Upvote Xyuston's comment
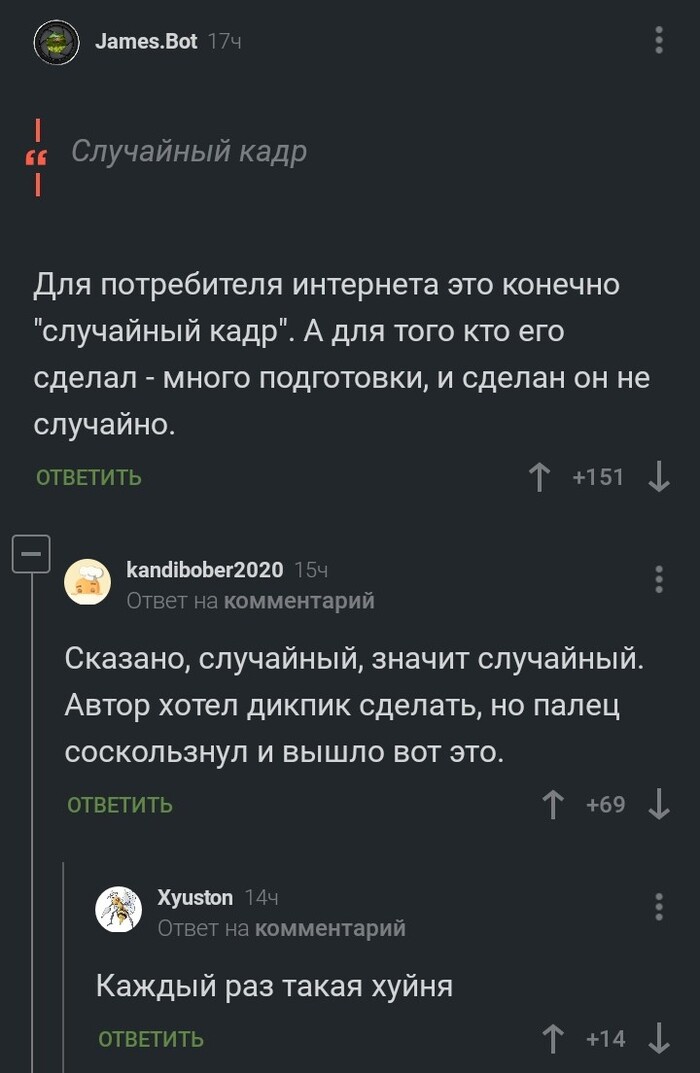 pos(553,1039)
